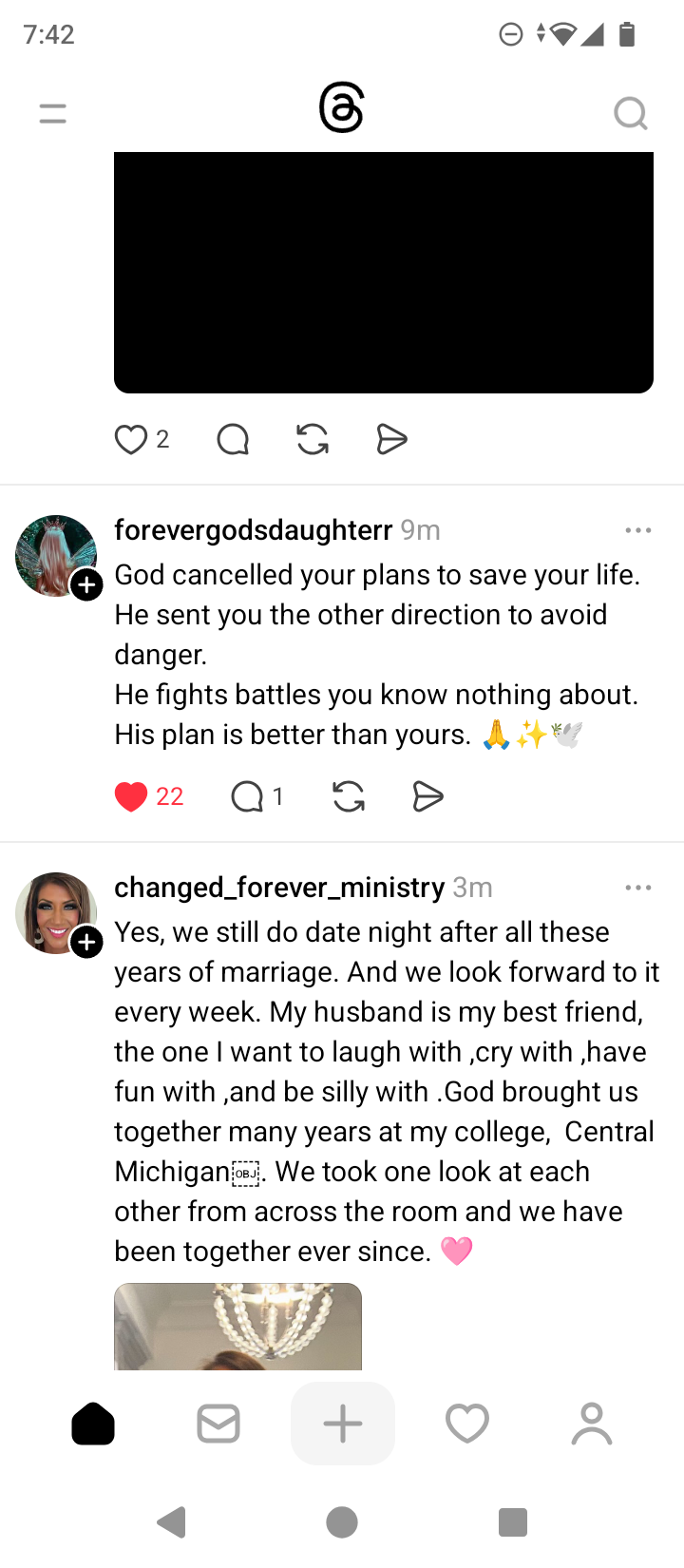This screenshot has height=1568, width=684.
Task: Open the menu icon in the top bar
Action: pyautogui.click(x=53, y=114)
